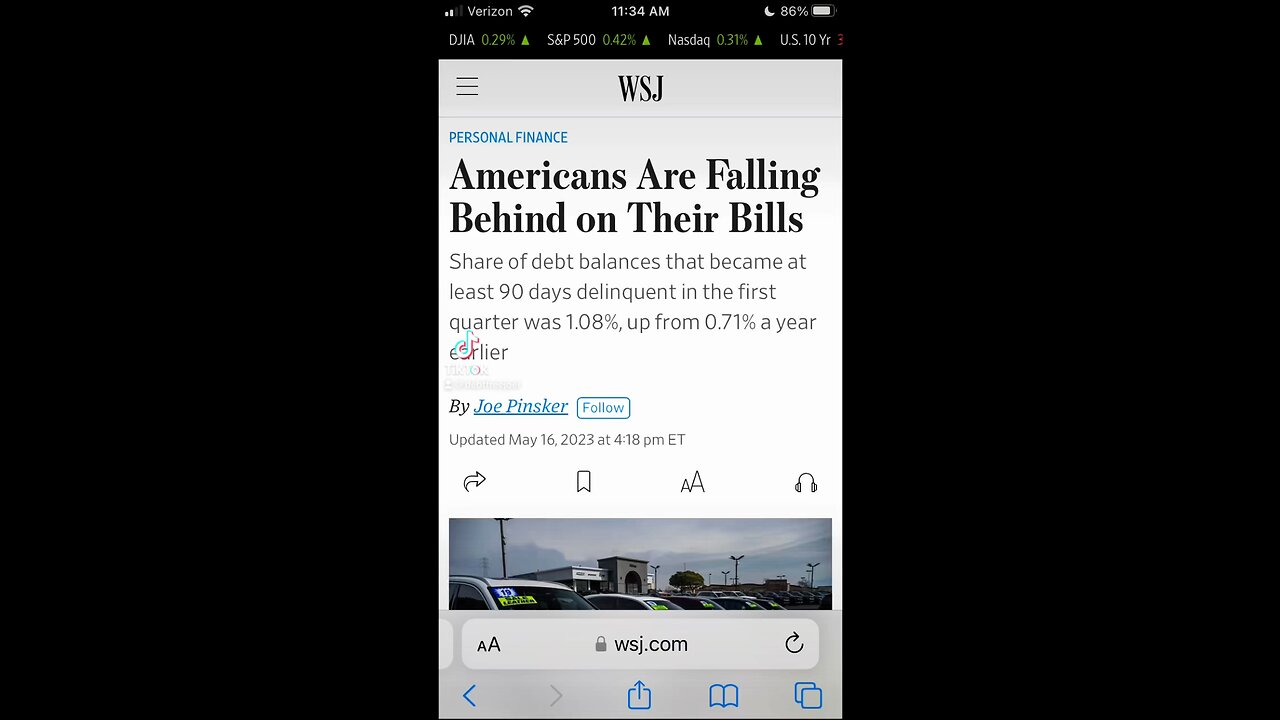Open Safari reader options in address bar
Viewport: 1280px width, 720px height.
tap(488, 645)
